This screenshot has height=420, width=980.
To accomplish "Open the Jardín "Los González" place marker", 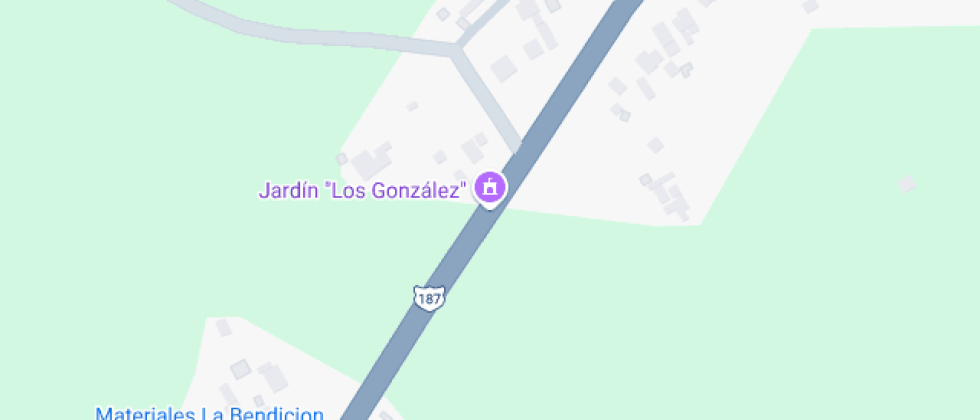I will point(490,187).
